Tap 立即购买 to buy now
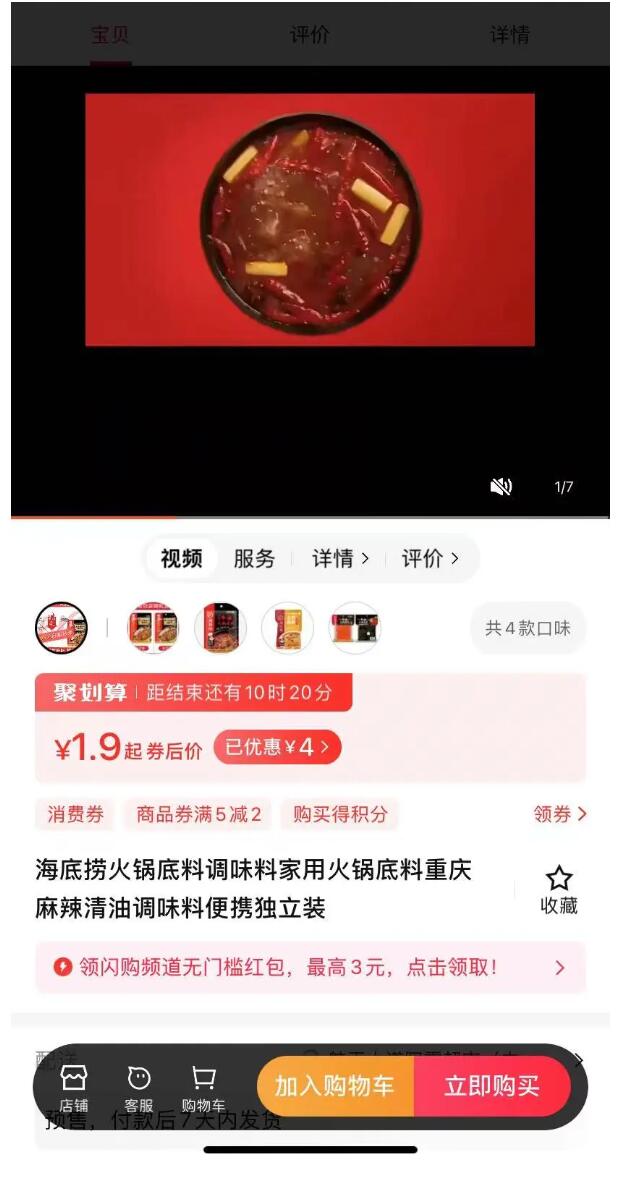 [492, 1086]
